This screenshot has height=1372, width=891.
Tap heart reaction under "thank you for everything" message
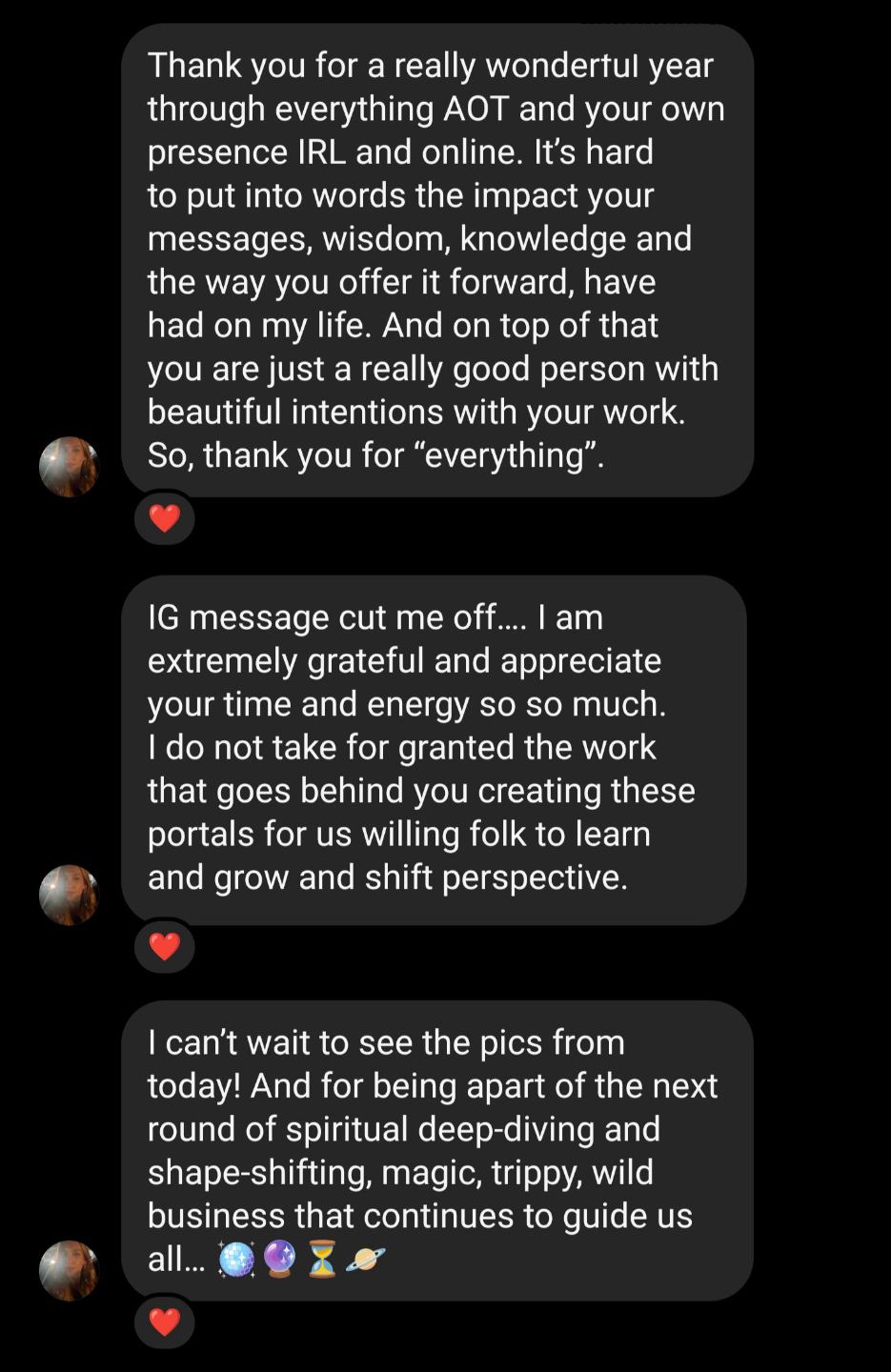[165, 518]
